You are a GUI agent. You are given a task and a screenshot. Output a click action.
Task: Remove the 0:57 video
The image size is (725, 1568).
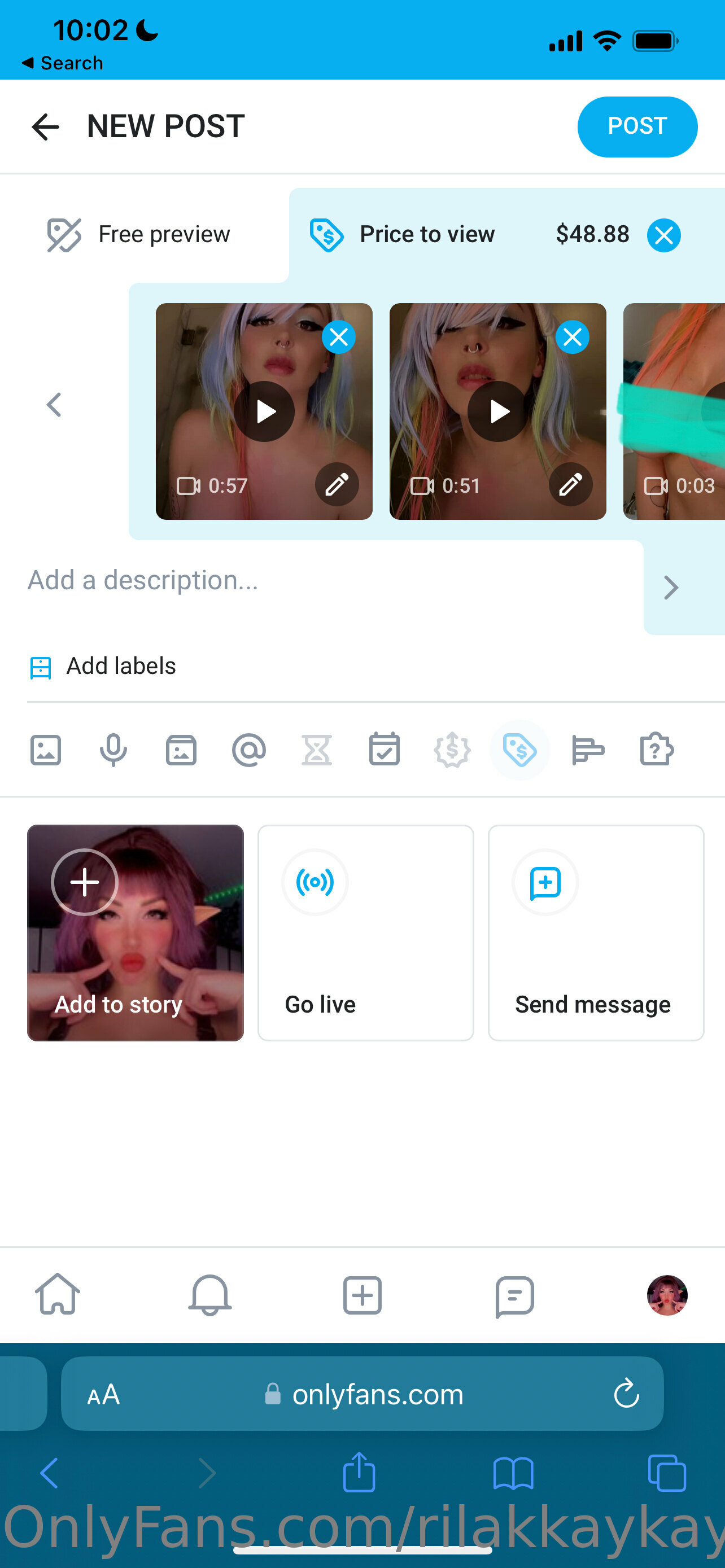click(338, 336)
